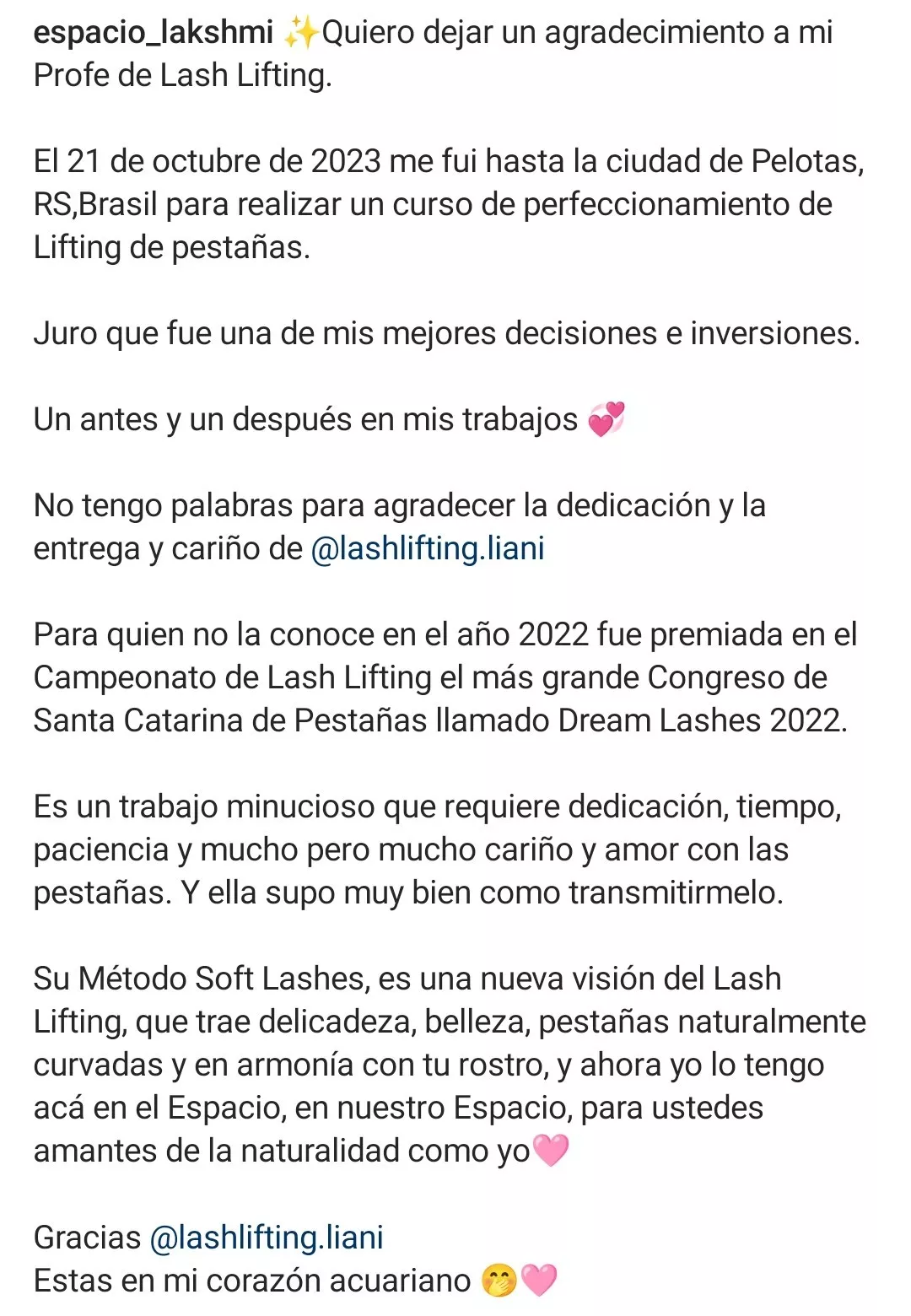This screenshot has width=911, height=1316.
Task: Tap @lashlifting.liani mention next to Gracias
Action: pyautogui.click(x=267, y=1238)
